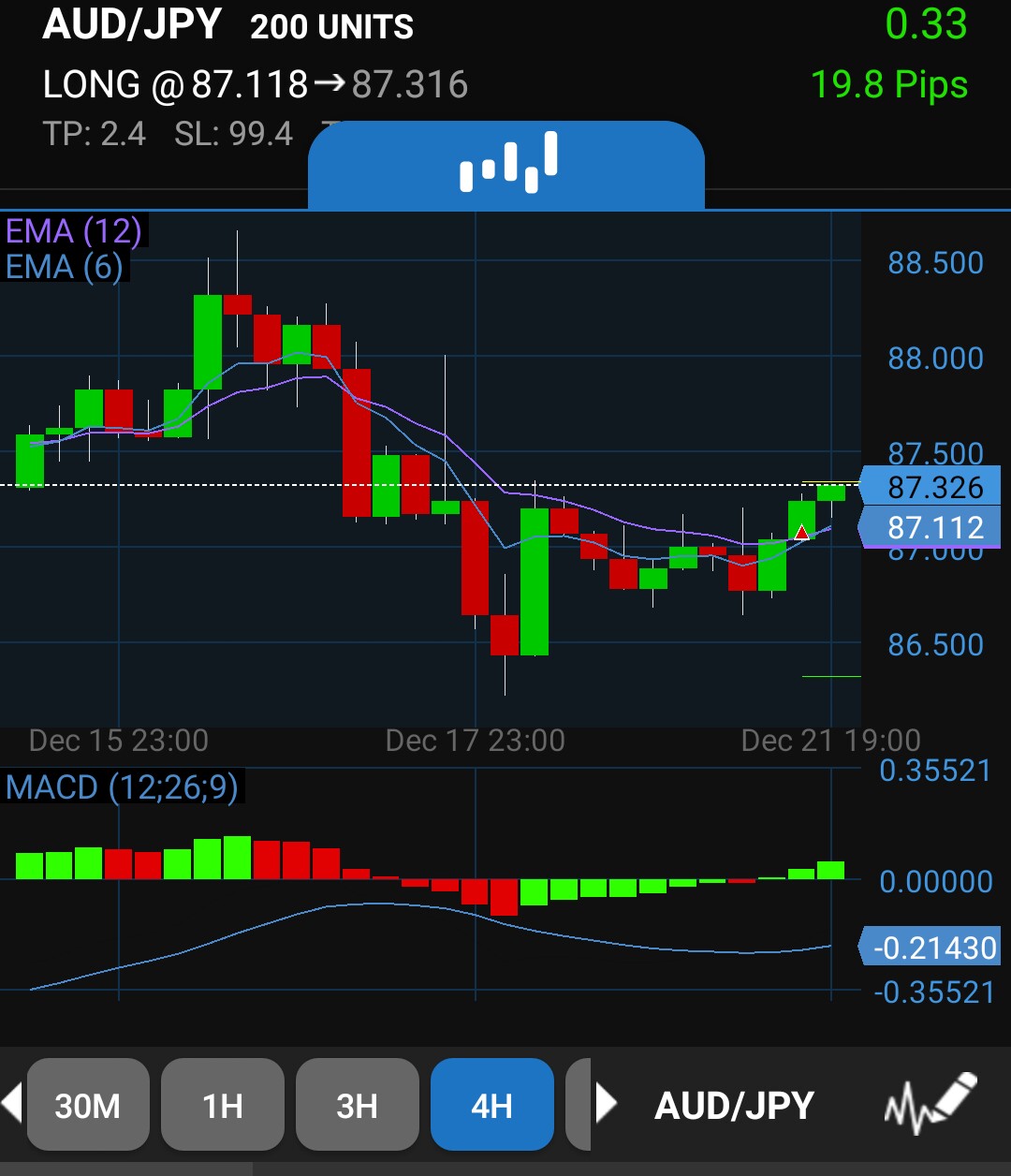Switch chart to 1H timeframe
The image size is (1011, 1176).
point(223,1105)
